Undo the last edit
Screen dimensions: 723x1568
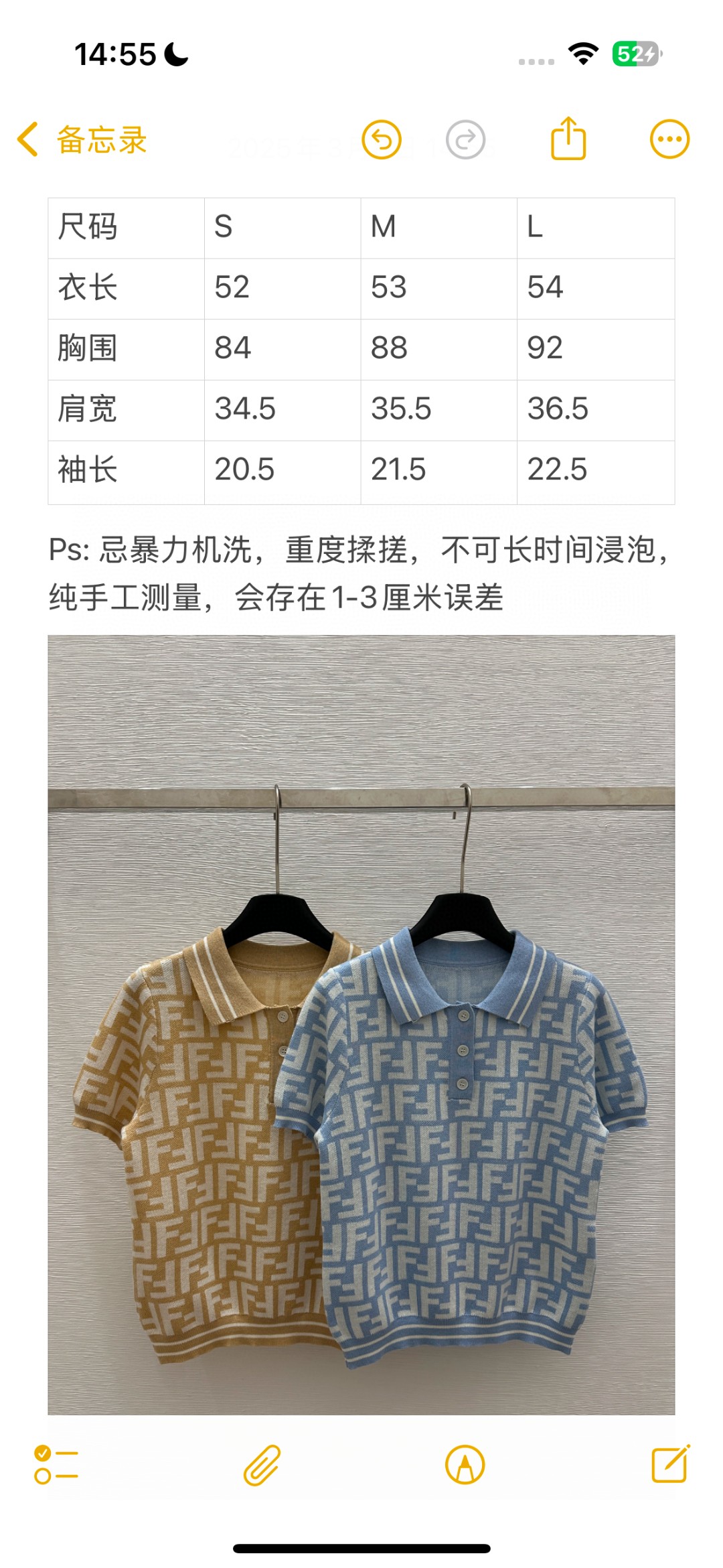click(382, 140)
